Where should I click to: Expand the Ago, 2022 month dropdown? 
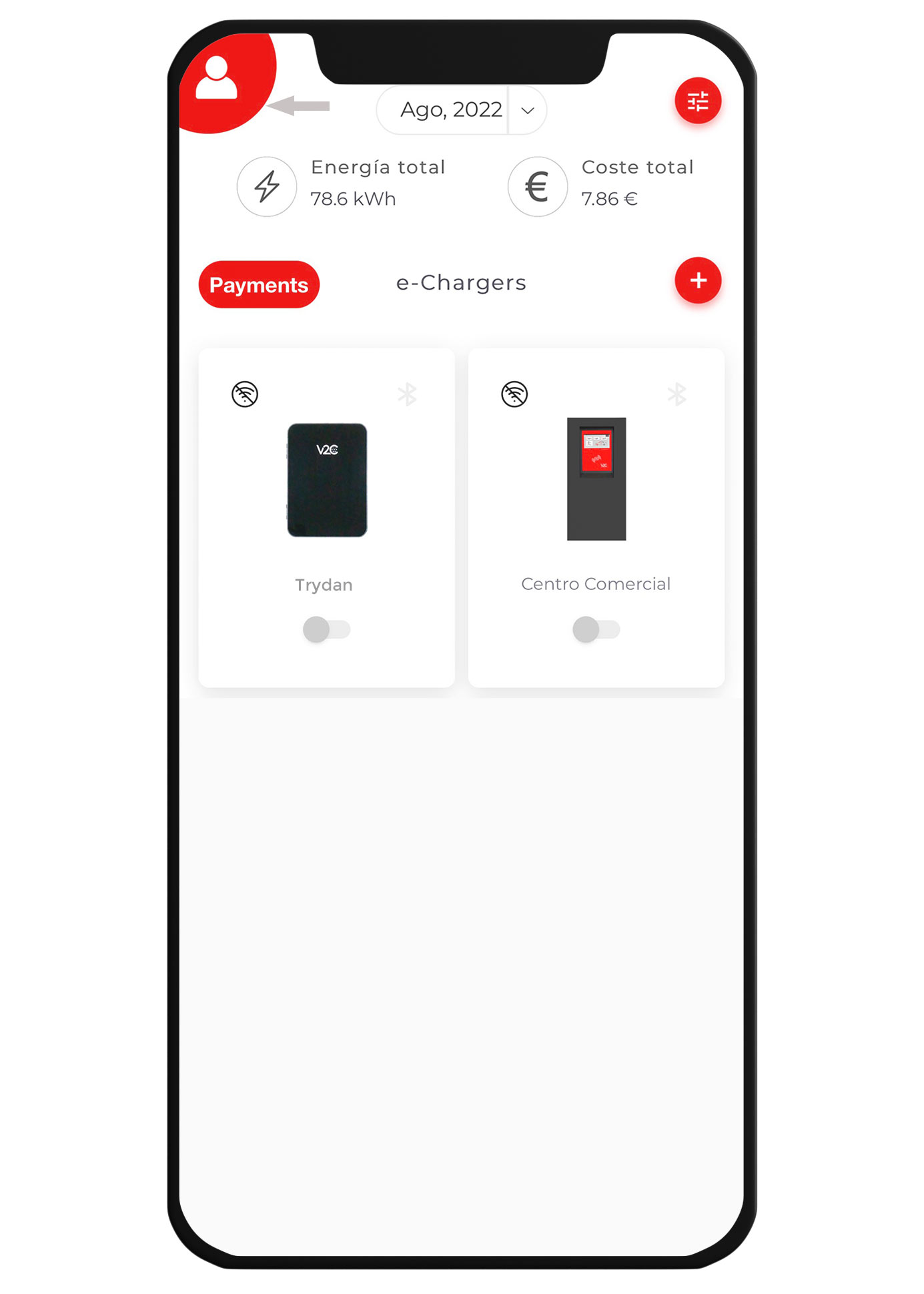527,110
